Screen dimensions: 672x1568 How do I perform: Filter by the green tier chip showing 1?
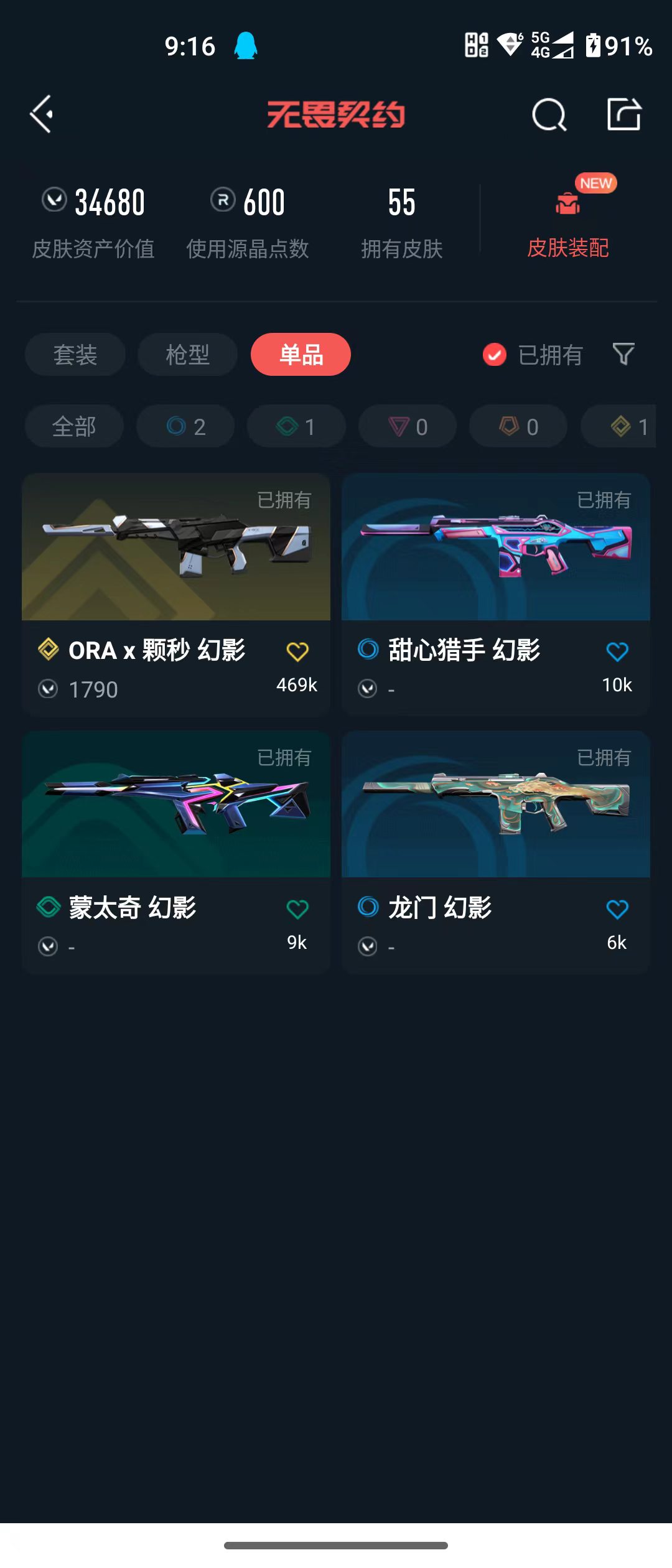click(296, 426)
